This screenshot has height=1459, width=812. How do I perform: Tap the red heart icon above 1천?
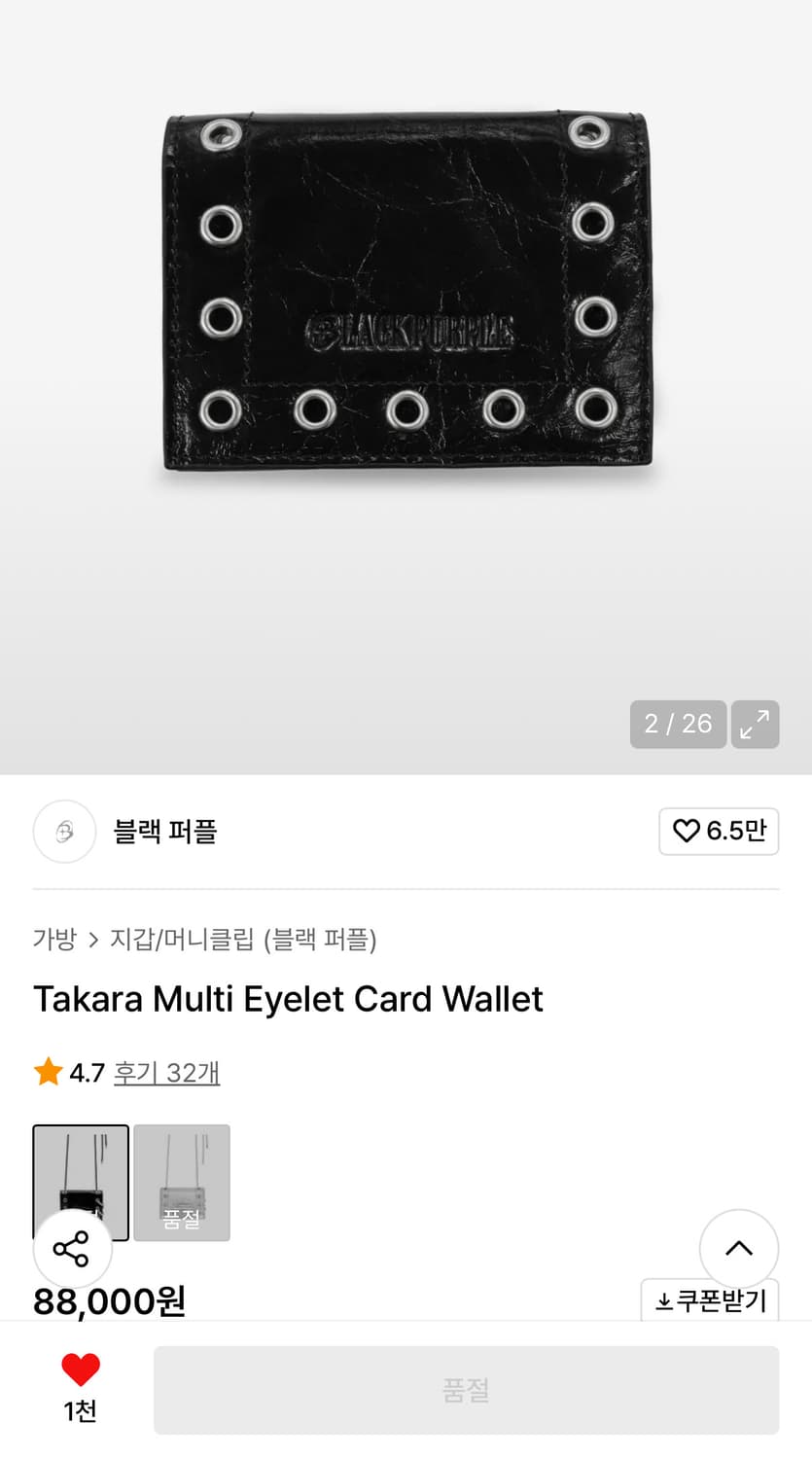click(x=81, y=1369)
